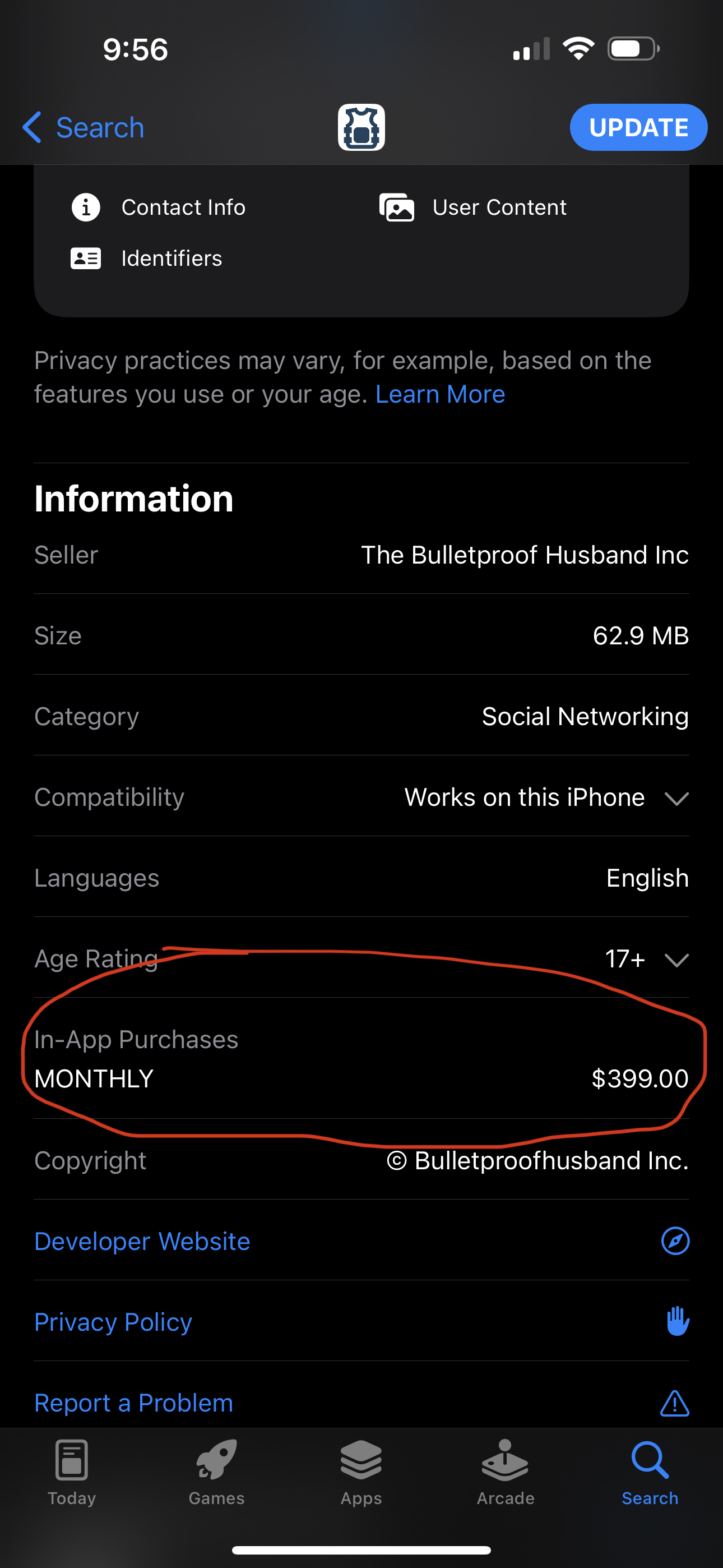Viewport: 723px width, 1568px height.
Task: Expand the Age Rating details
Action: click(x=675, y=960)
